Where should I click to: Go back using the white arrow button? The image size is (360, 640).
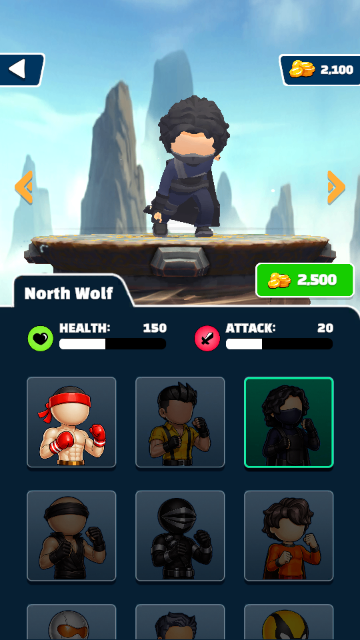20,69
